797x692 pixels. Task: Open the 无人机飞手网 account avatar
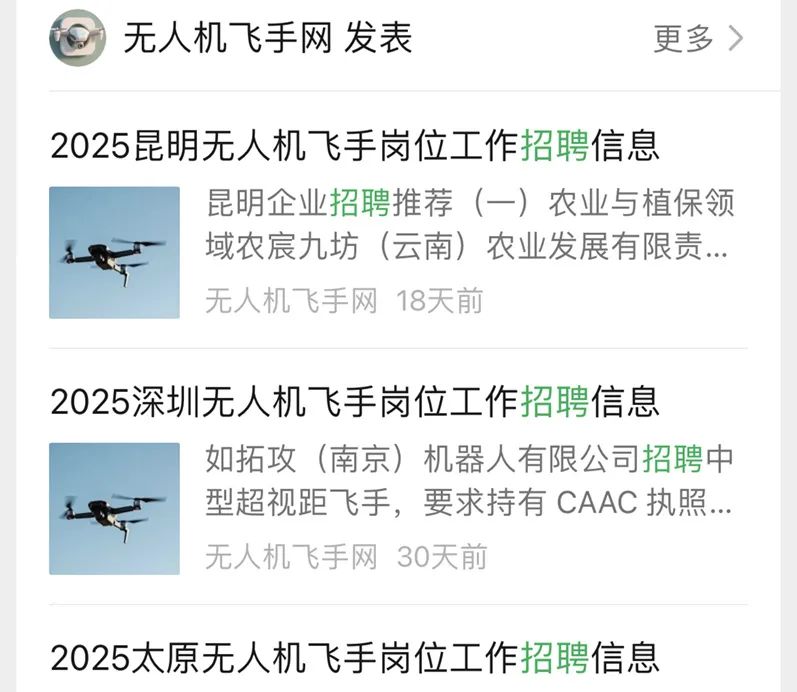[77, 38]
